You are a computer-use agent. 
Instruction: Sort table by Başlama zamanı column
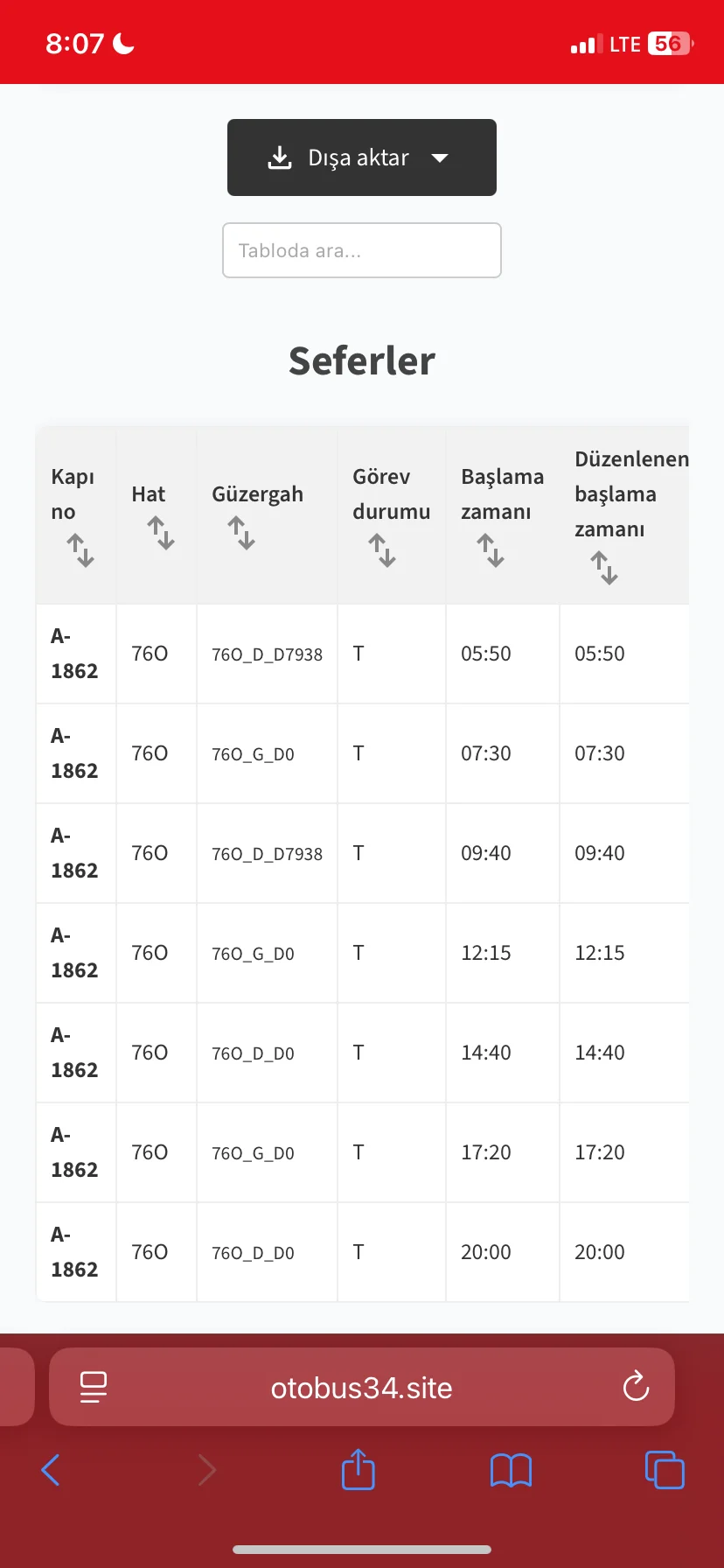pos(491,550)
